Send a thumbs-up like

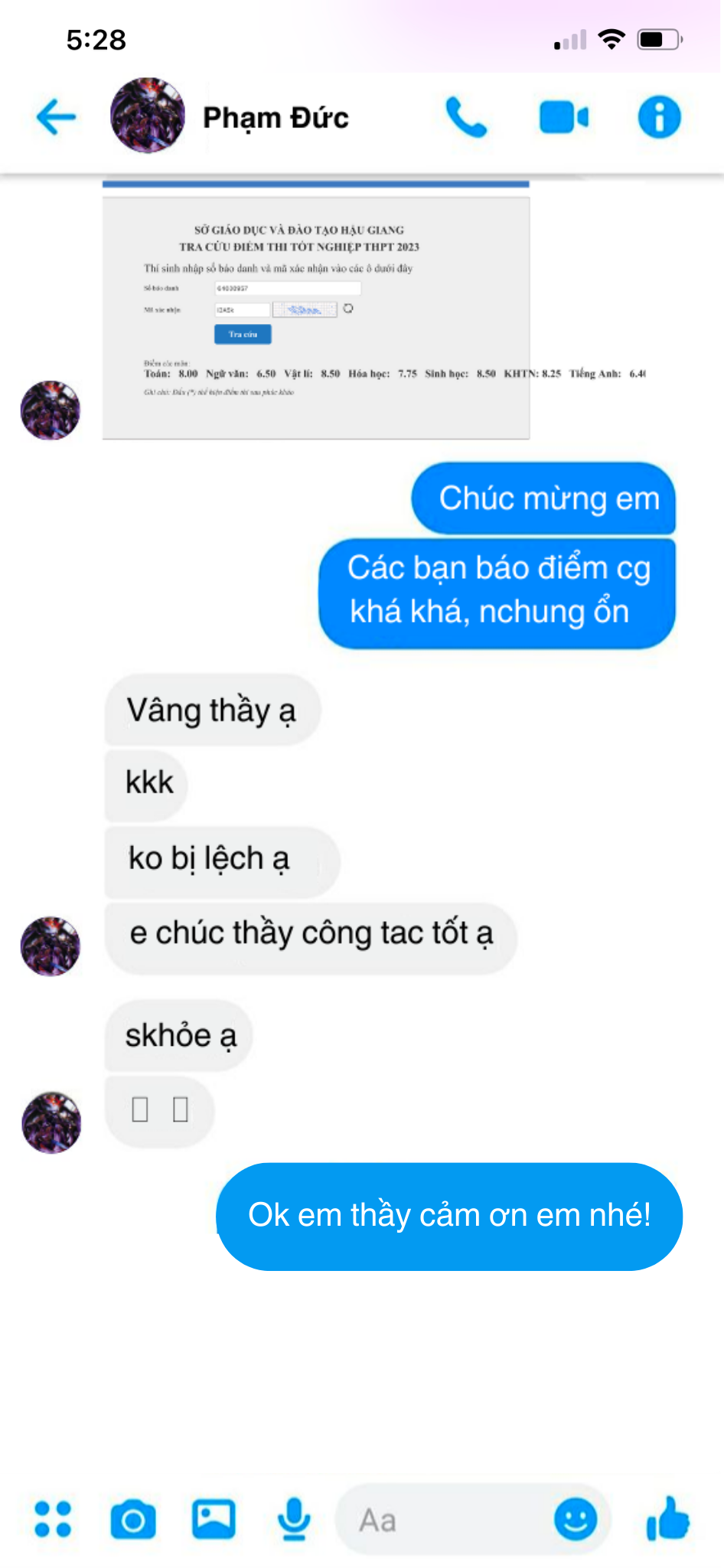point(668,1518)
